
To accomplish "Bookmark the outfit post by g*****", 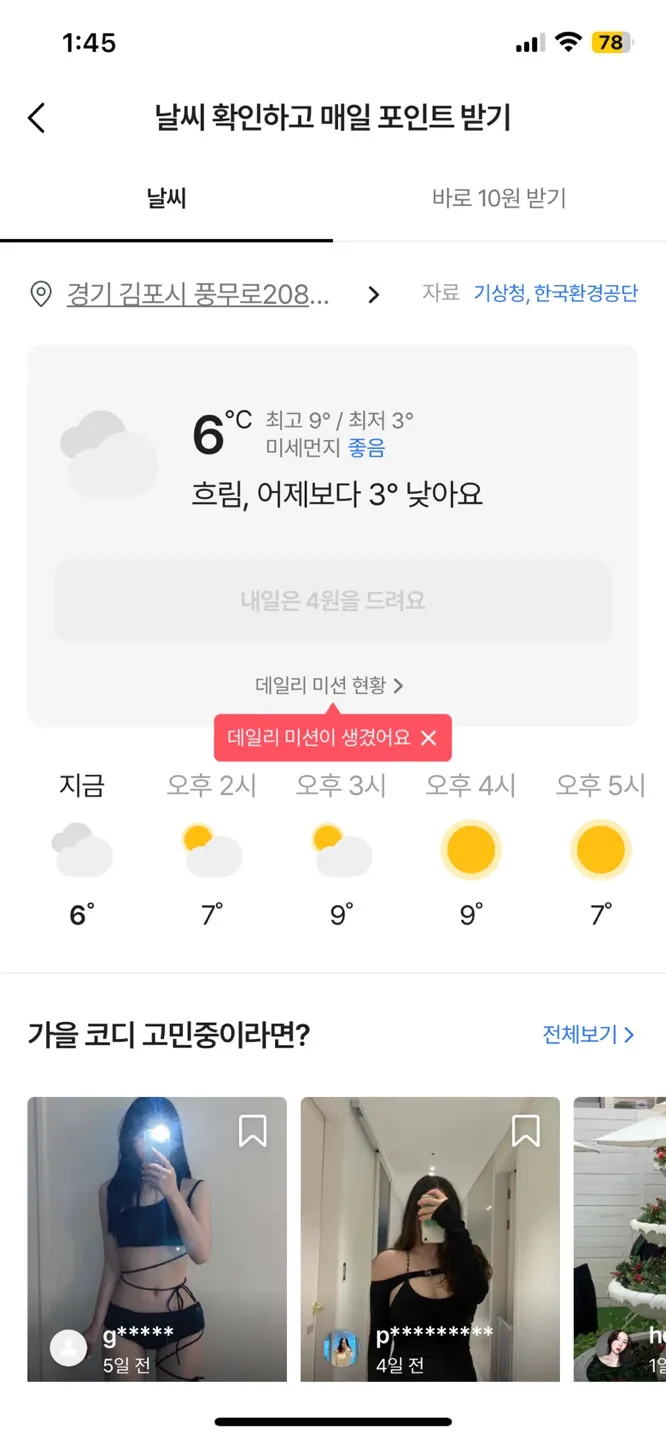I will (252, 1131).
